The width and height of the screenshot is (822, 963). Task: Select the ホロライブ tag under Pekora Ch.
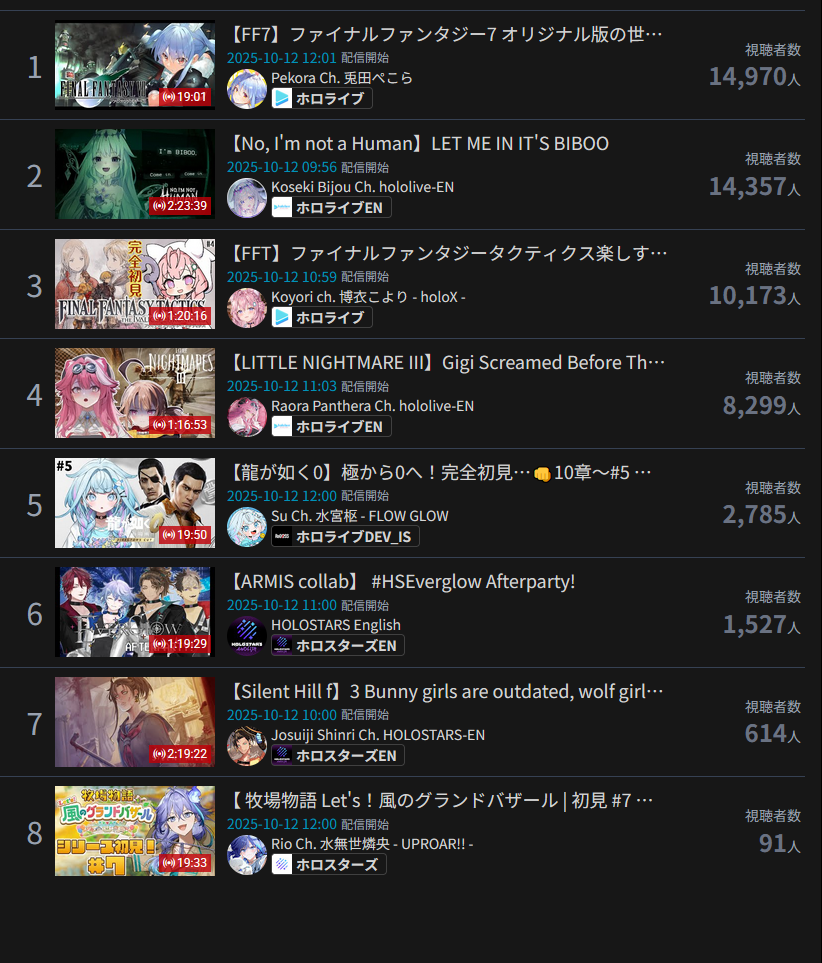click(x=322, y=98)
